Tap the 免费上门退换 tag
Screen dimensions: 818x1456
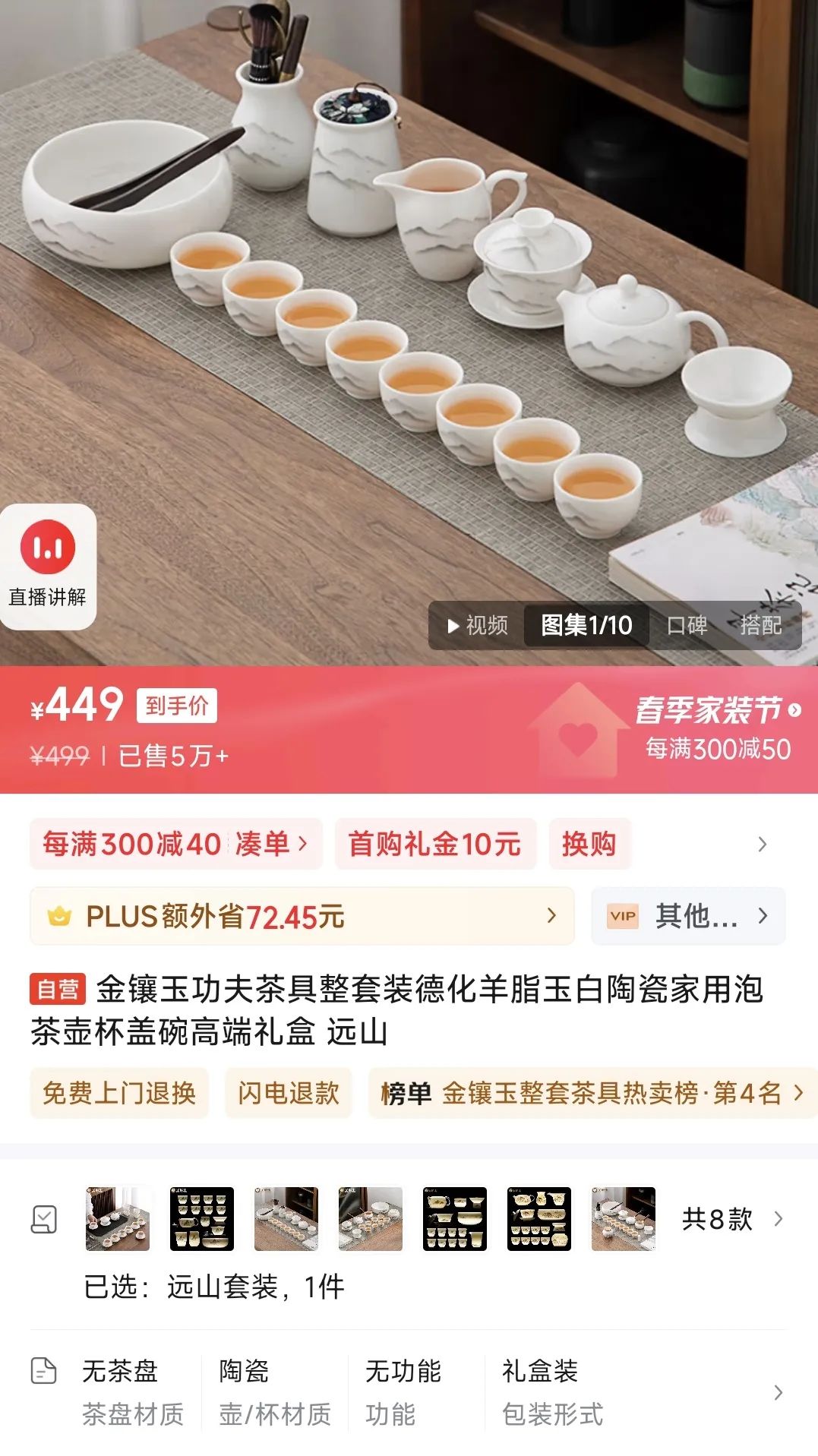119,1093
